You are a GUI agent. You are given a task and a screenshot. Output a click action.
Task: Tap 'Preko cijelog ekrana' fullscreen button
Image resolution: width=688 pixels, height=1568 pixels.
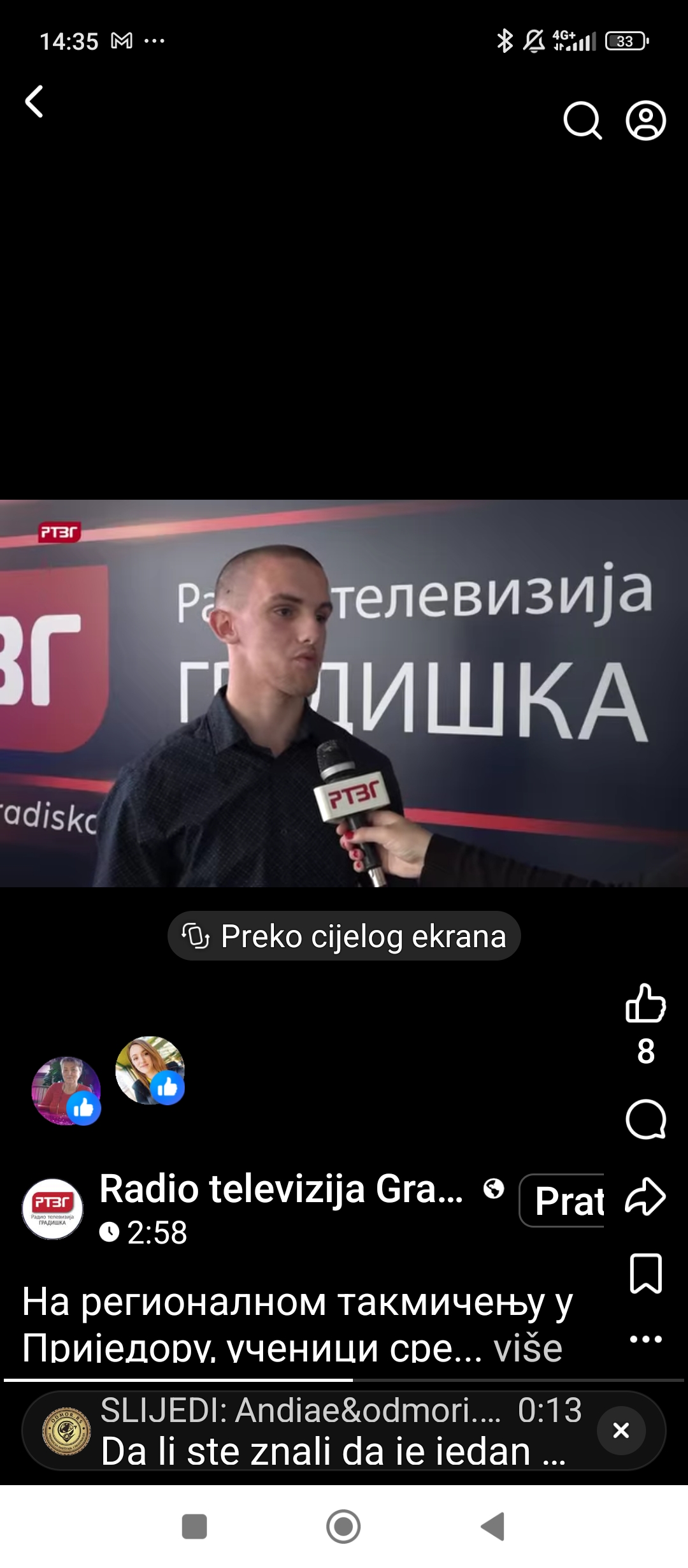[x=344, y=936]
